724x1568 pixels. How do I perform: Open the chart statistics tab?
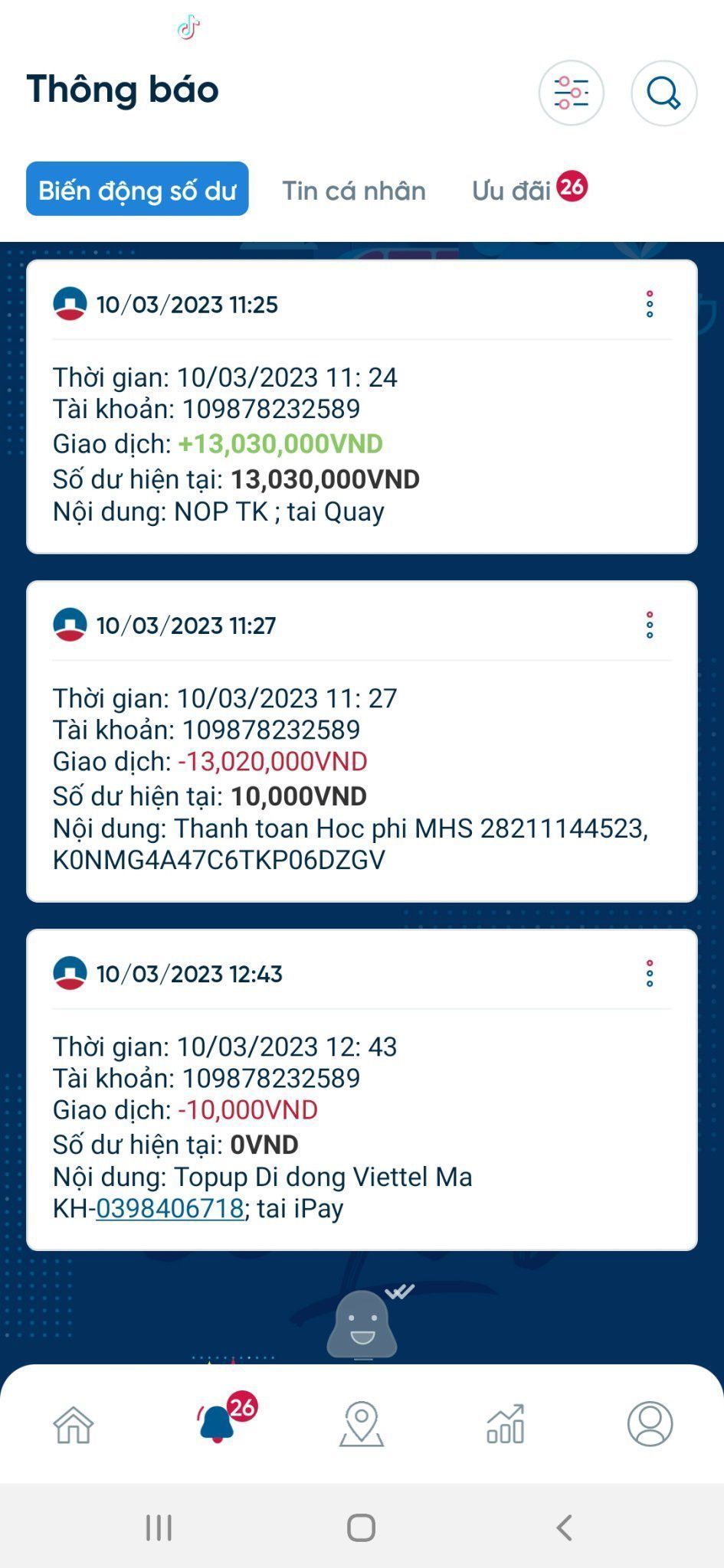(x=506, y=1424)
